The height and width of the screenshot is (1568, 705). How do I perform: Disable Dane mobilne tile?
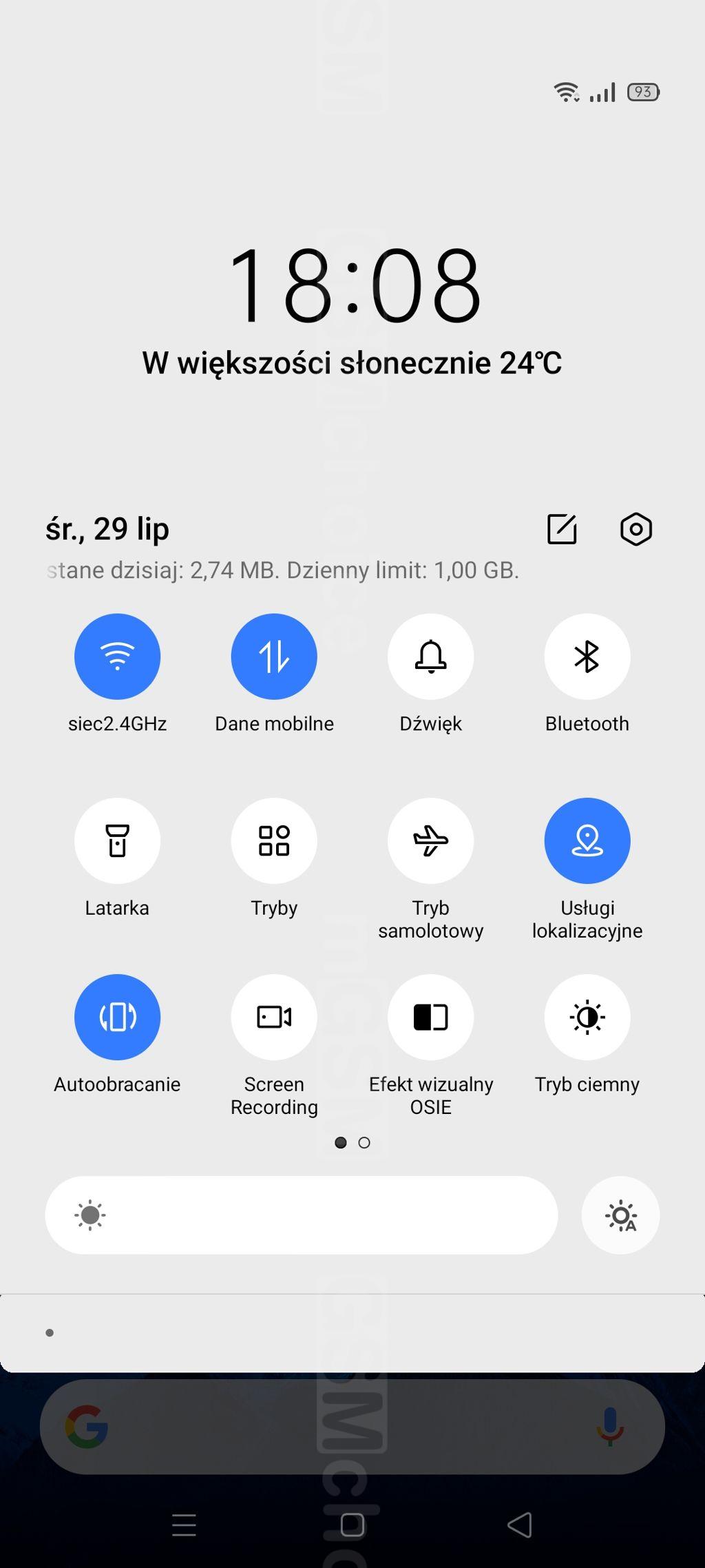coord(274,656)
